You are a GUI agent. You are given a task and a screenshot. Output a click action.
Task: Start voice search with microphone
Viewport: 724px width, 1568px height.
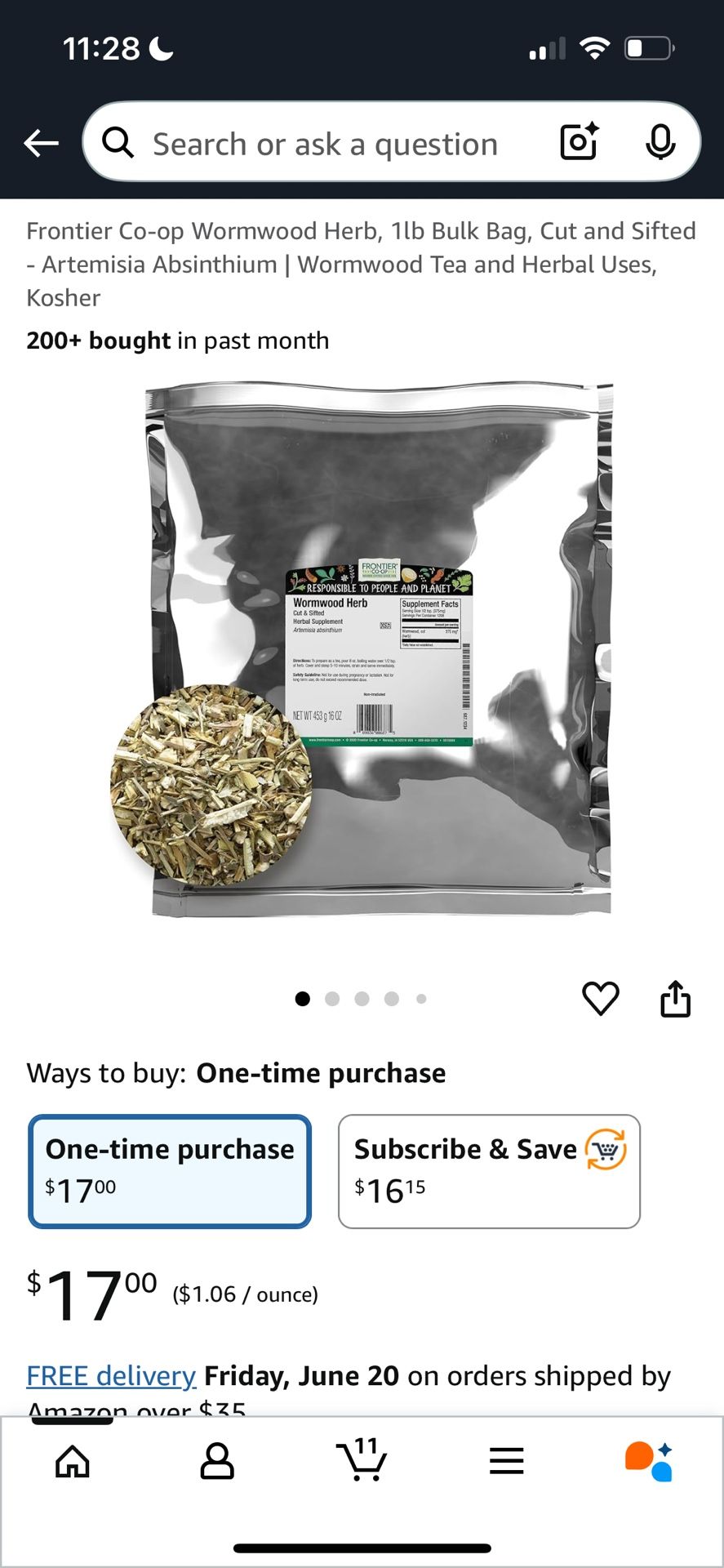[x=660, y=142]
